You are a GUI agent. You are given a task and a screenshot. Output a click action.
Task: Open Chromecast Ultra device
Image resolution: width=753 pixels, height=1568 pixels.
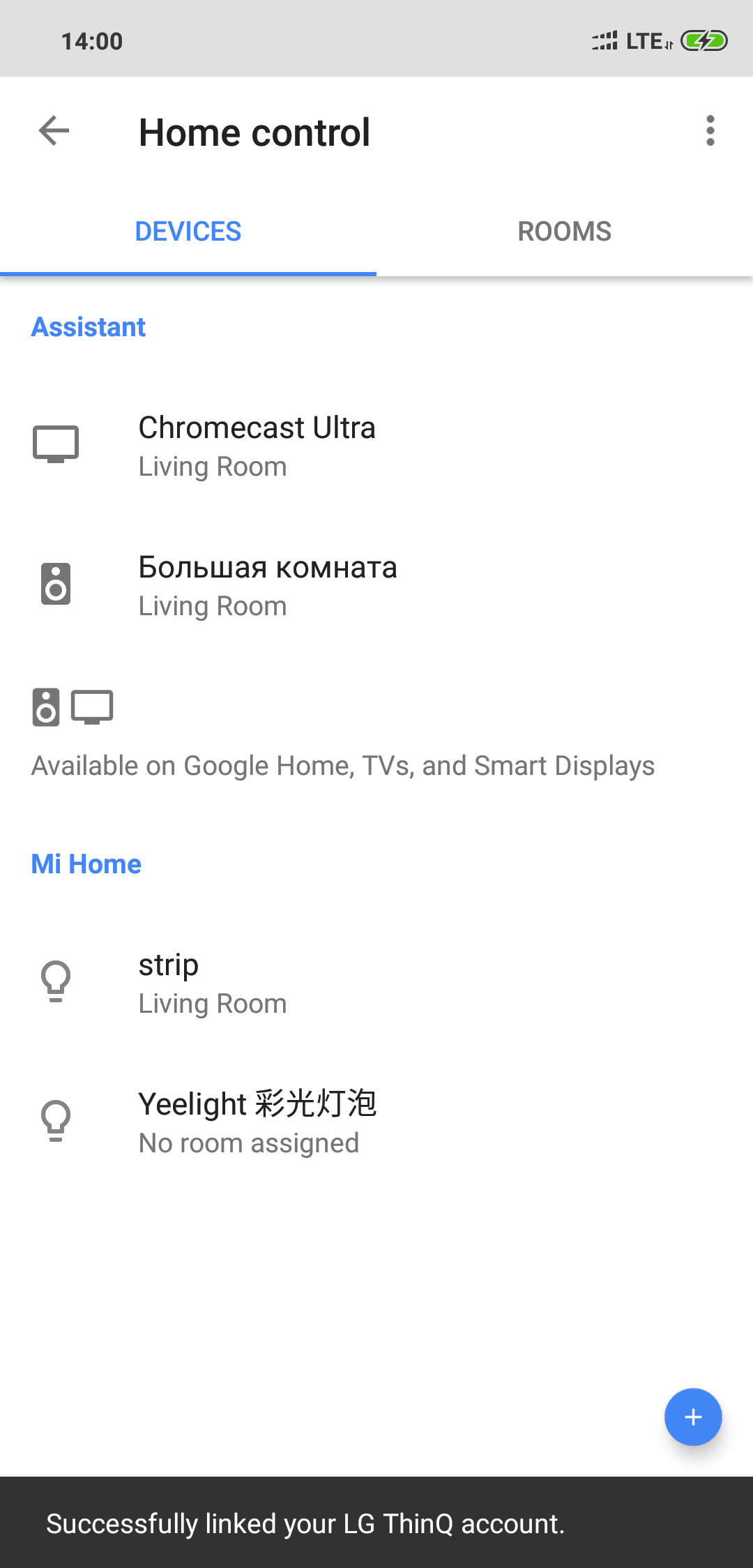(x=257, y=445)
